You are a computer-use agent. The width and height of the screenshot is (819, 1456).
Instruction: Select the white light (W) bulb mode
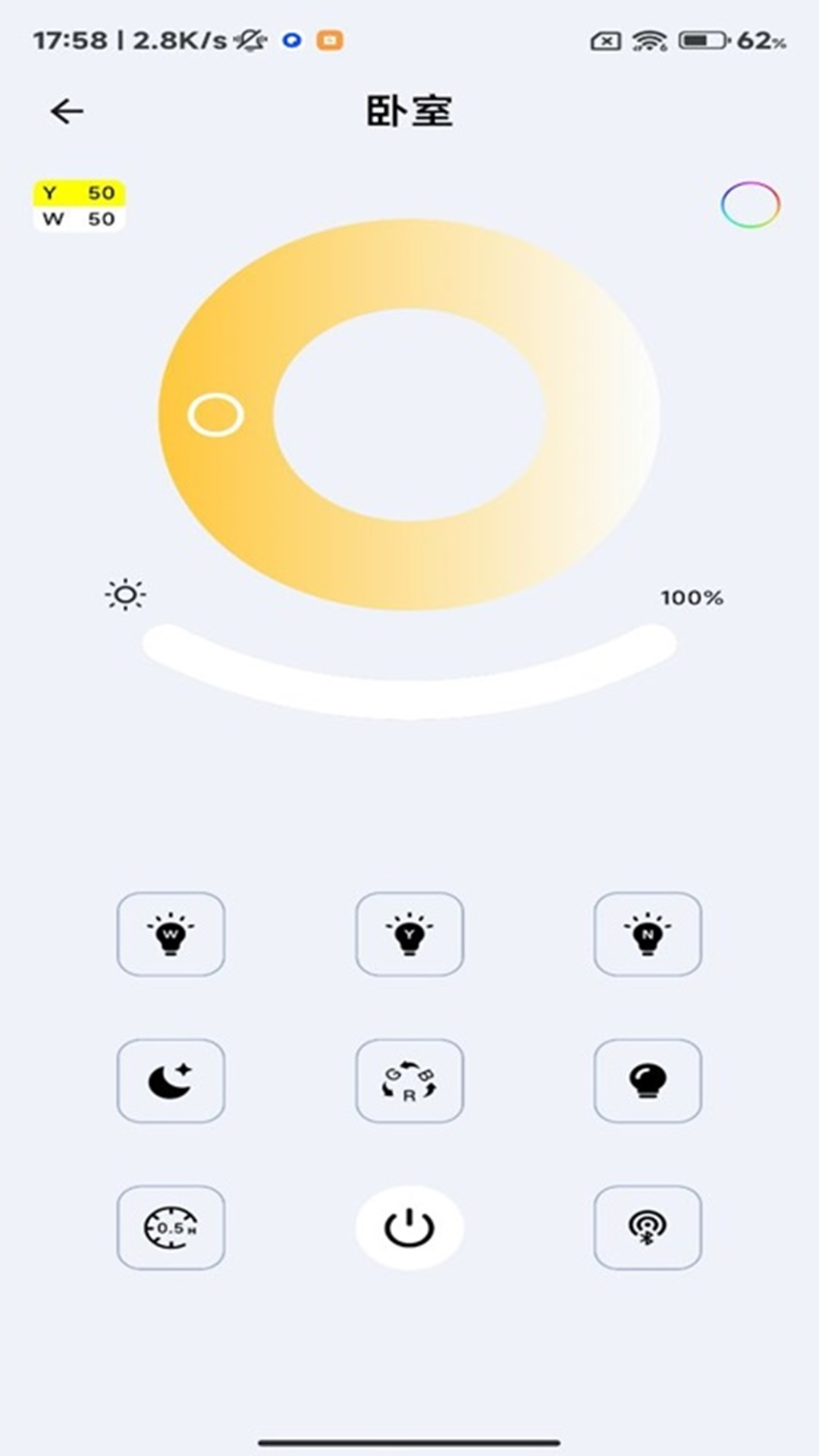(x=171, y=934)
